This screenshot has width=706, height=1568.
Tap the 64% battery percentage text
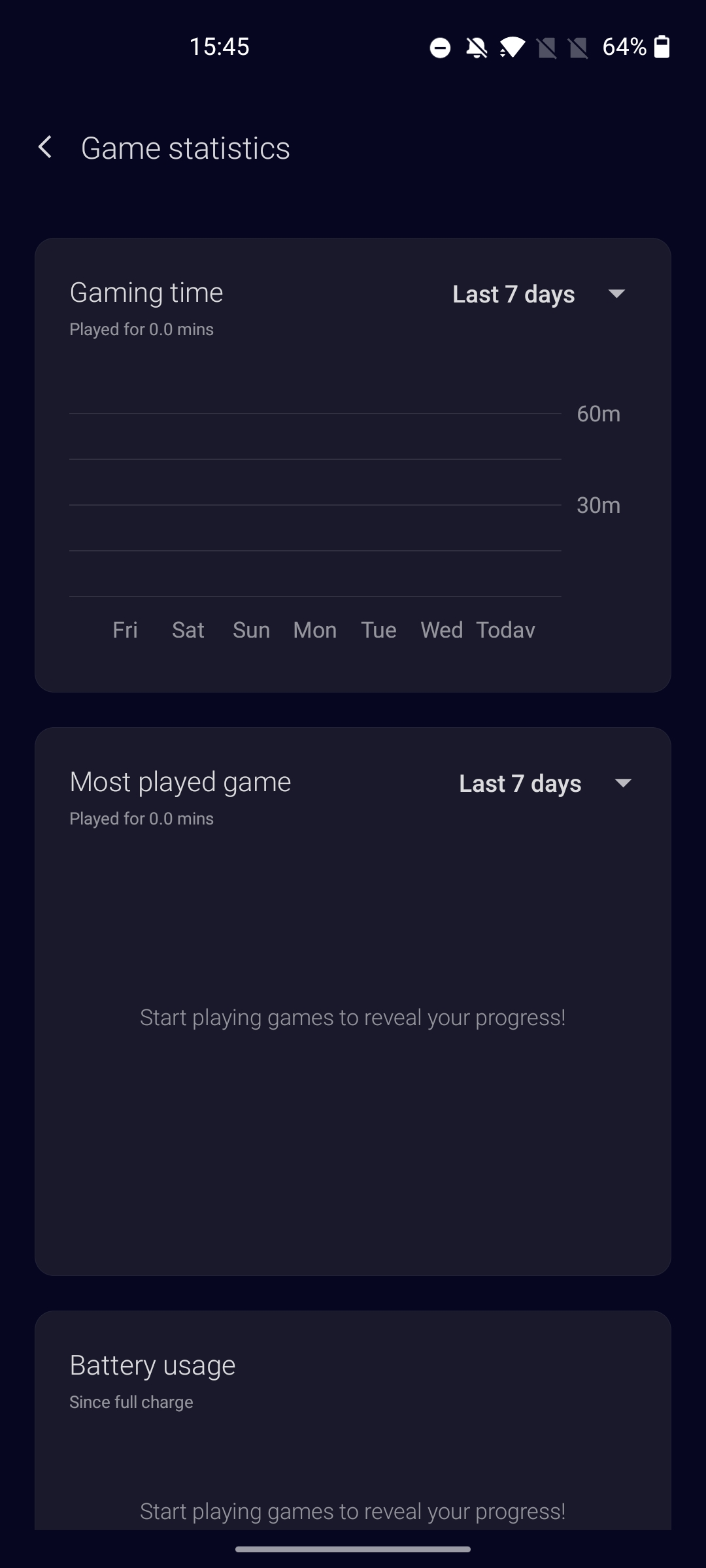(x=625, y=46)
